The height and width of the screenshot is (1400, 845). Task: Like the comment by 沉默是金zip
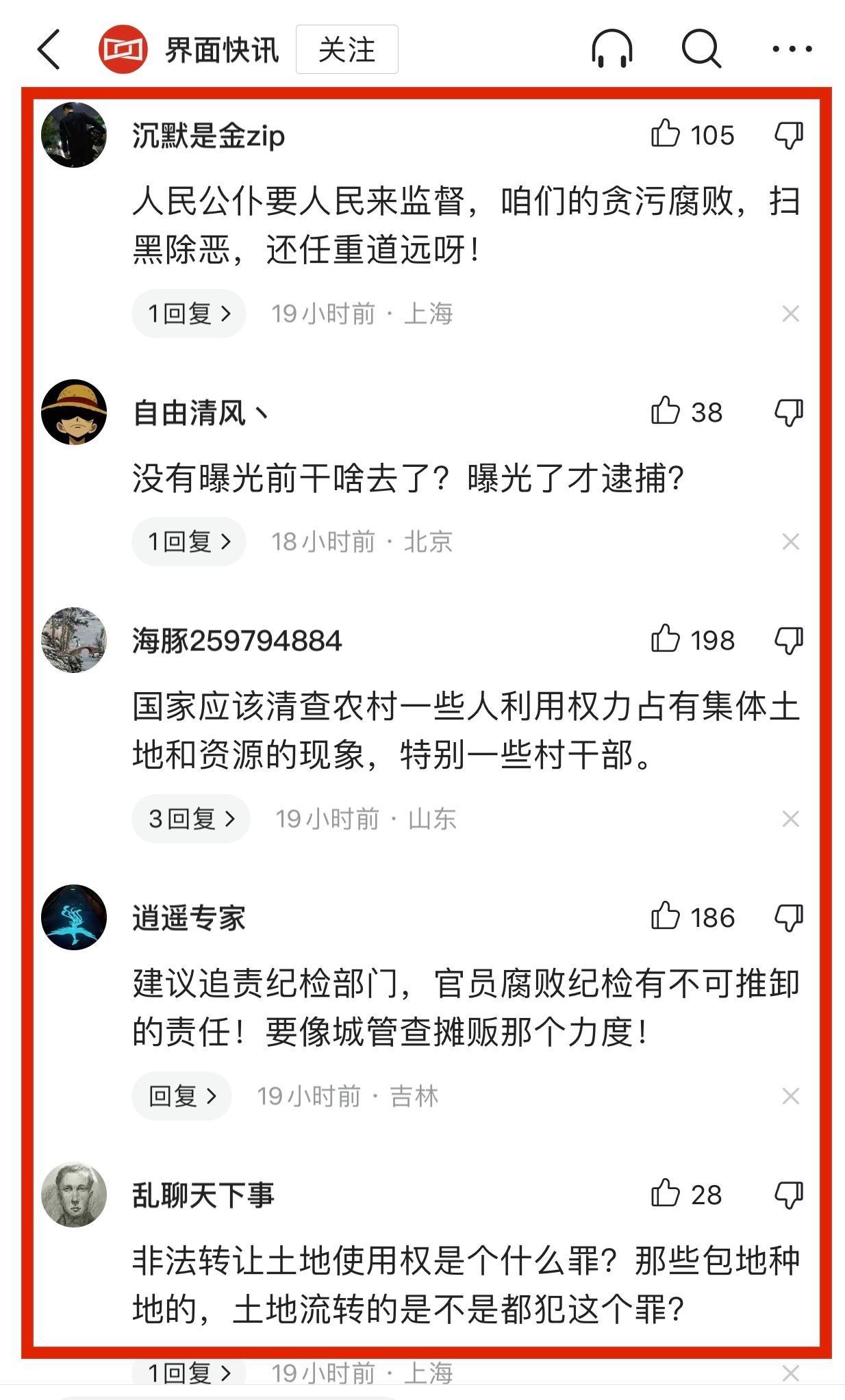[666, 134]
